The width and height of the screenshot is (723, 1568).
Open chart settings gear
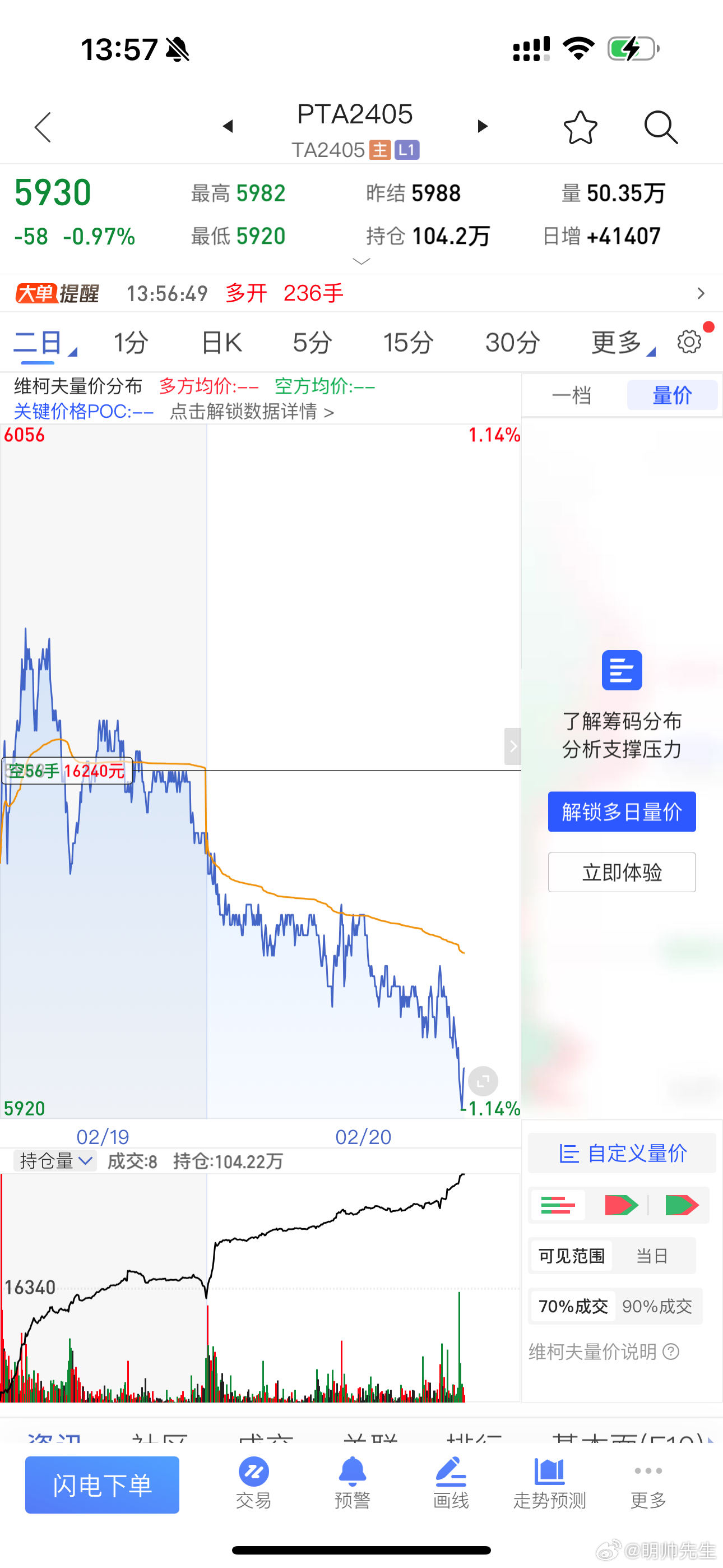click(x=689, y=342)
